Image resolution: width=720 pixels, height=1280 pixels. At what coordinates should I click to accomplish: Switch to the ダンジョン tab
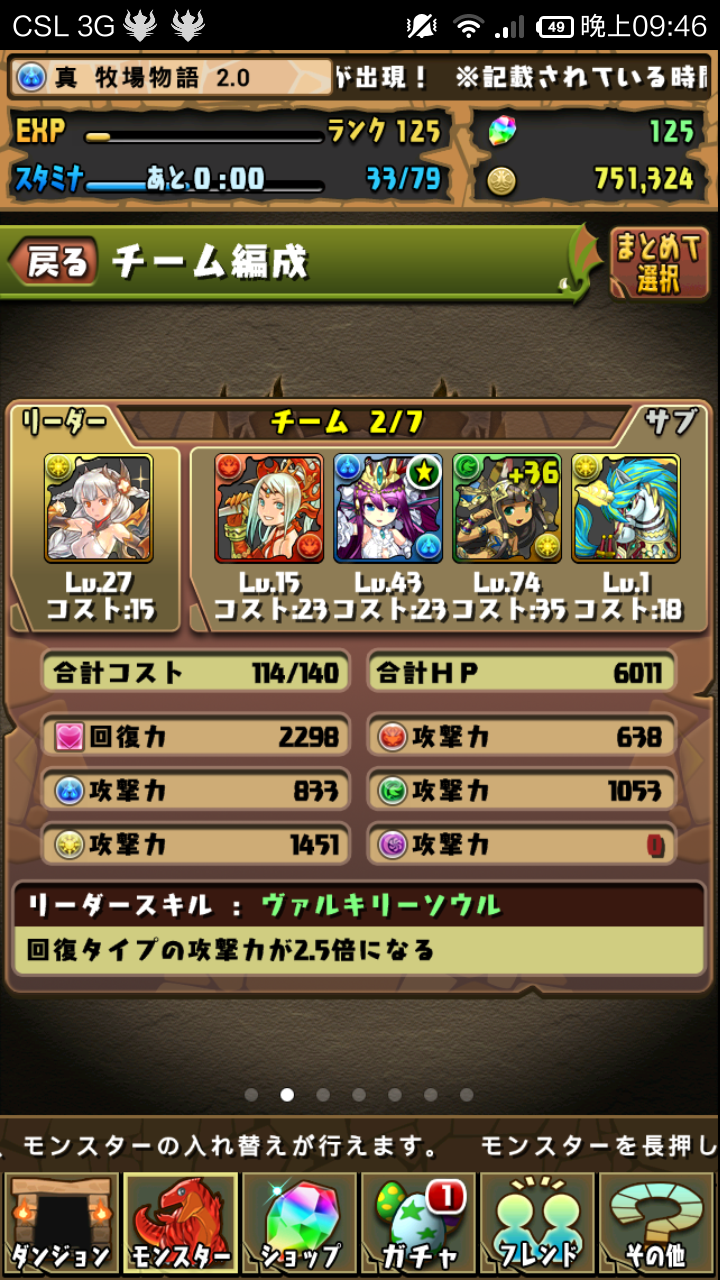60,1223
